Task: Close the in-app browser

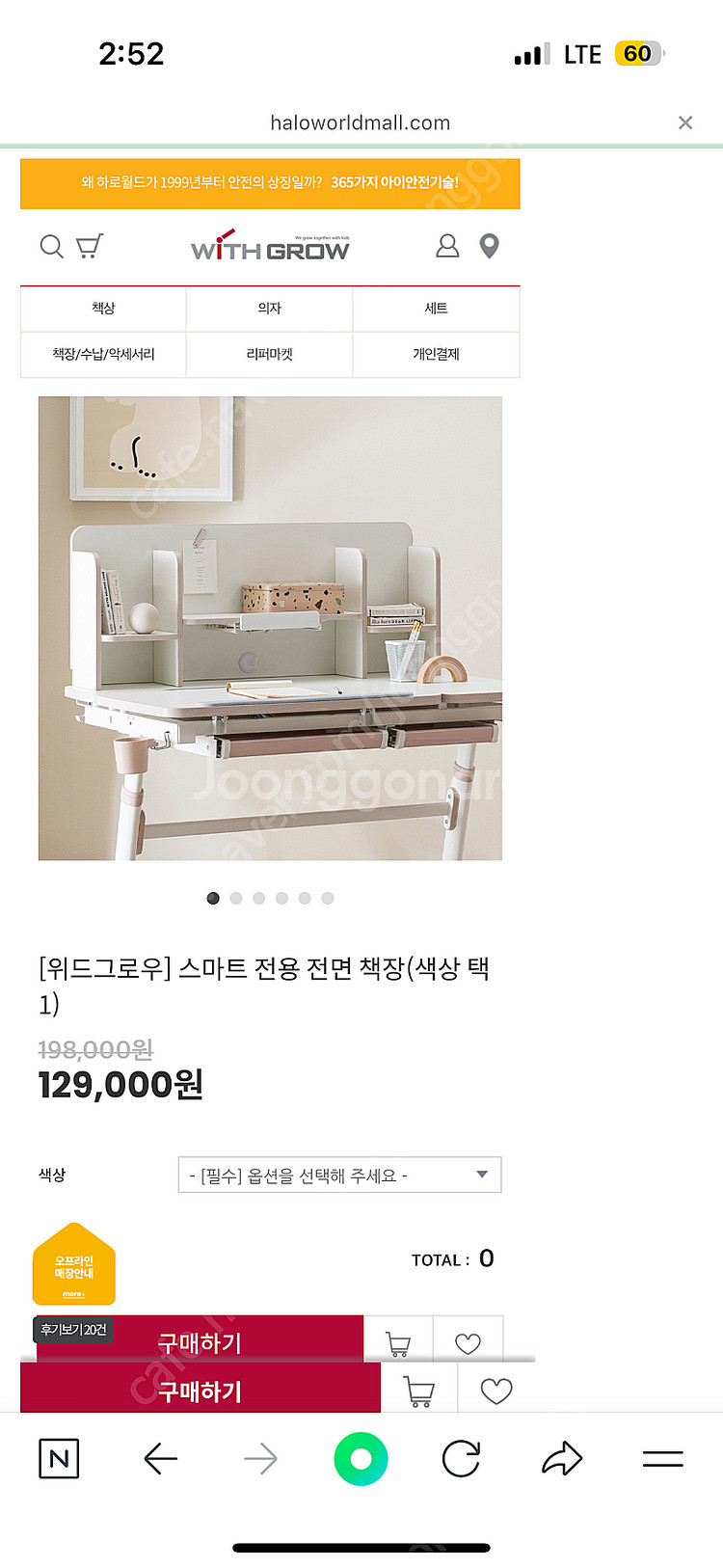Action: (x=685, y=122)
